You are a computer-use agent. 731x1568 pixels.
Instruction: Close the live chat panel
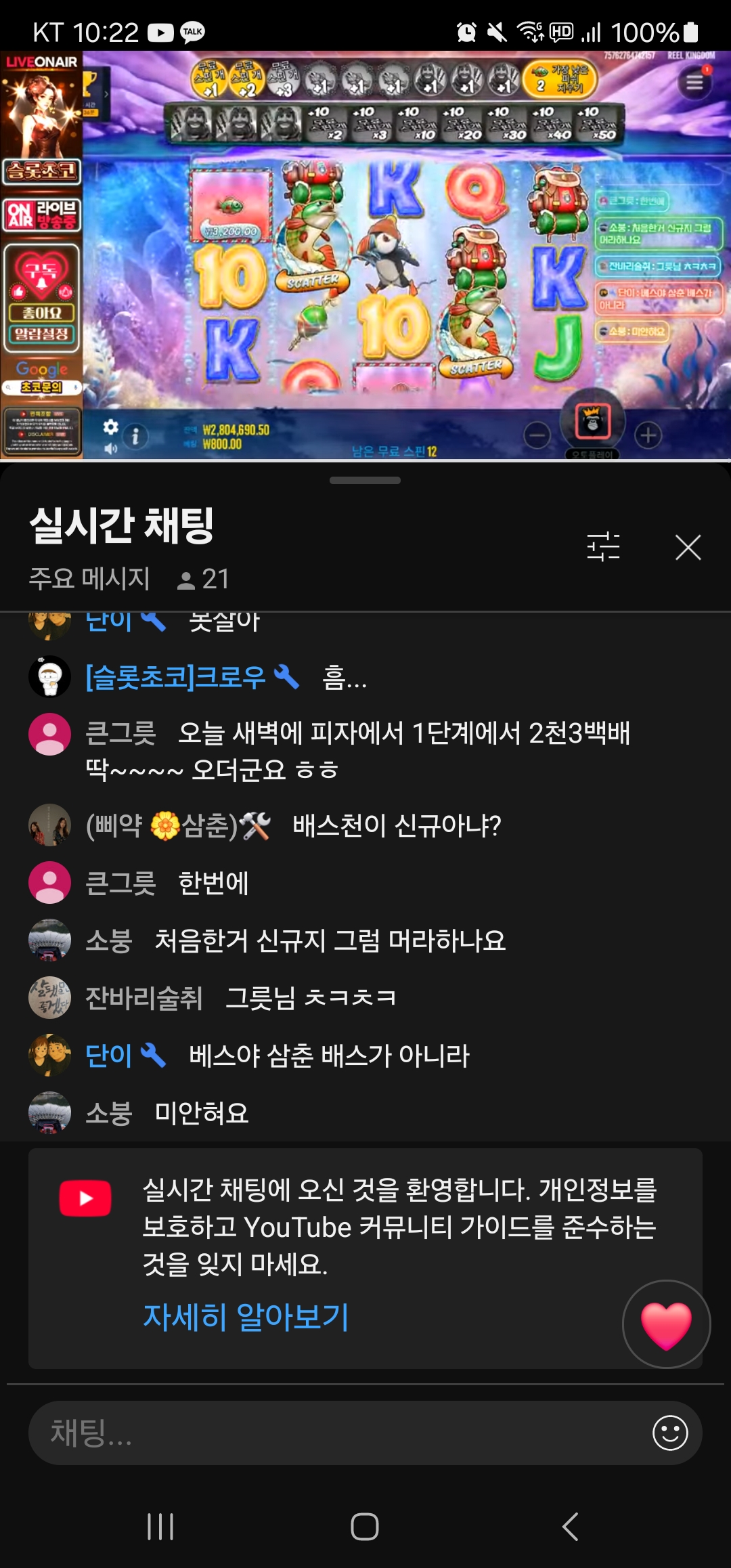click(x=688, y=547)
